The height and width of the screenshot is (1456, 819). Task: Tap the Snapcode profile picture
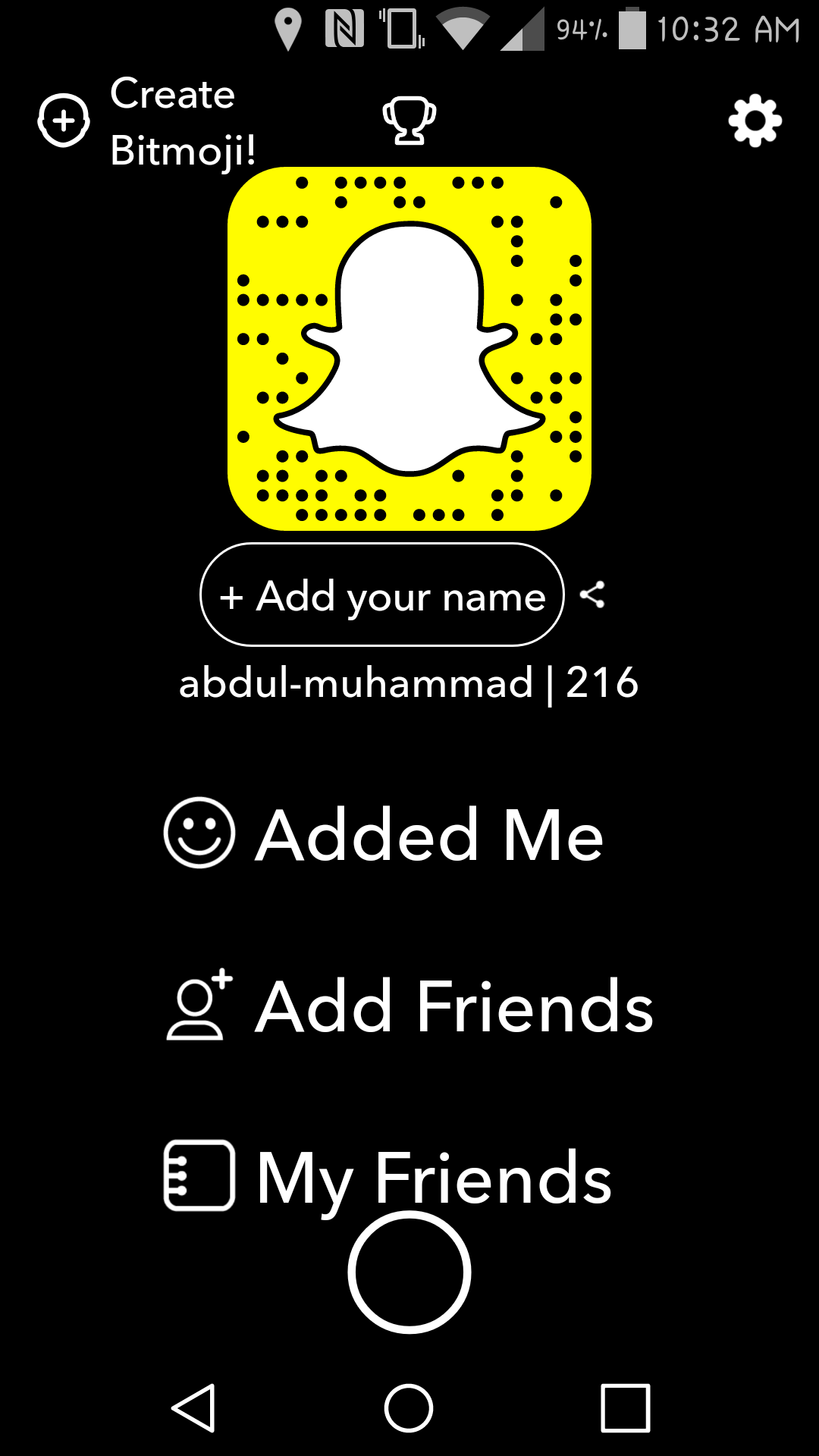coord(409,349)
